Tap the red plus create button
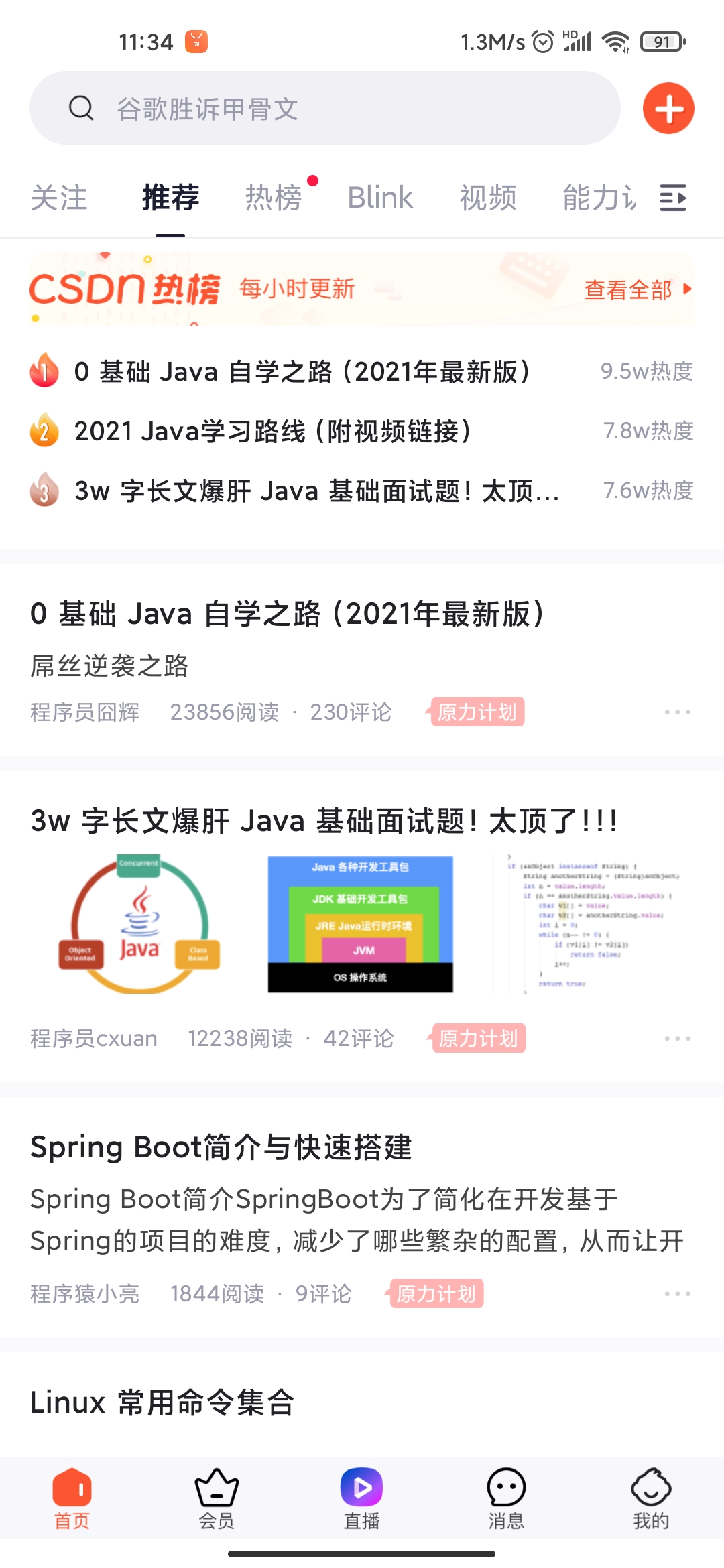Viewport: 724px width, 1568px height. click(x=668, y=109)
